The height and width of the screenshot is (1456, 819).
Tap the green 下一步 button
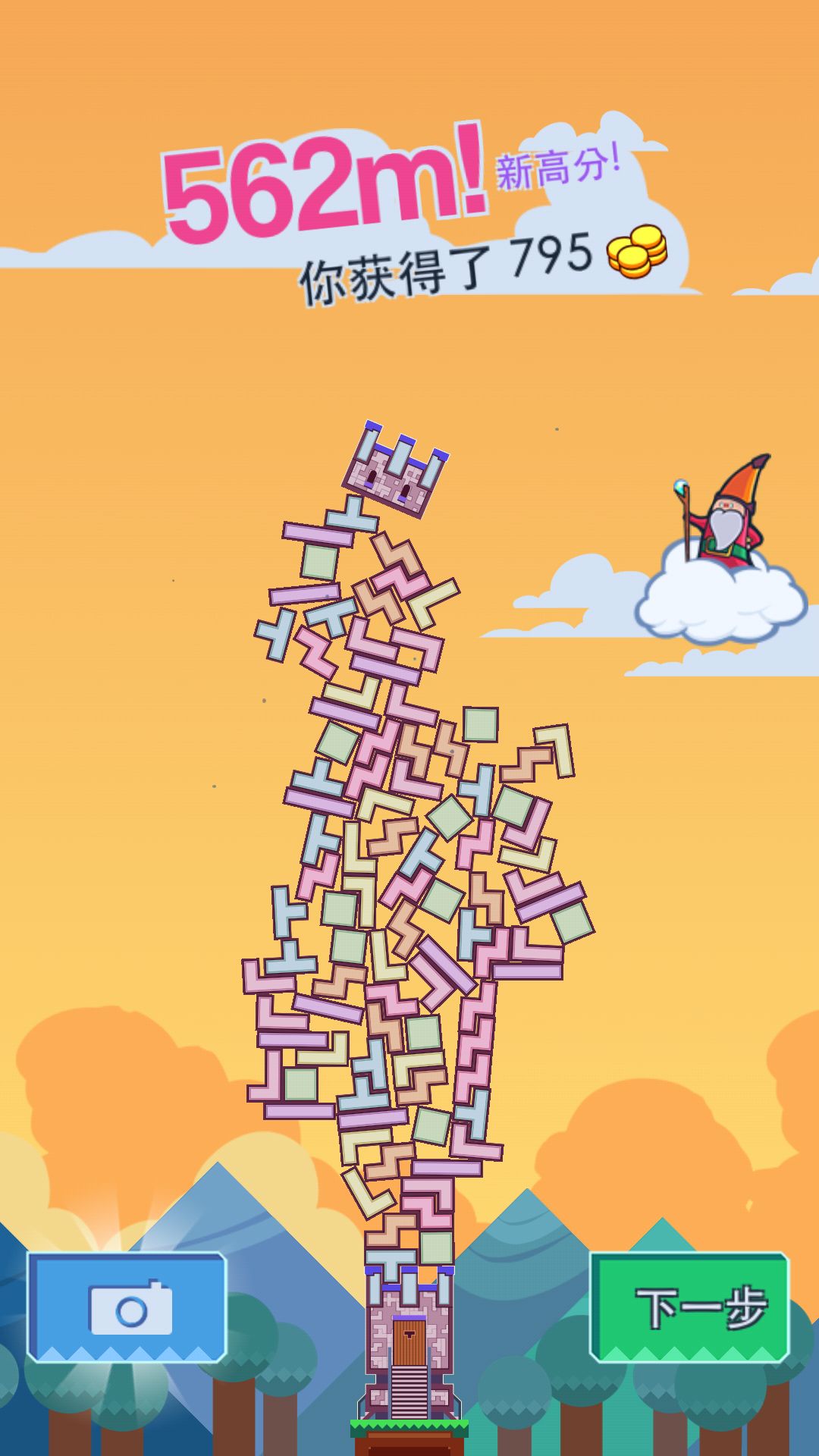point(690,1307)
